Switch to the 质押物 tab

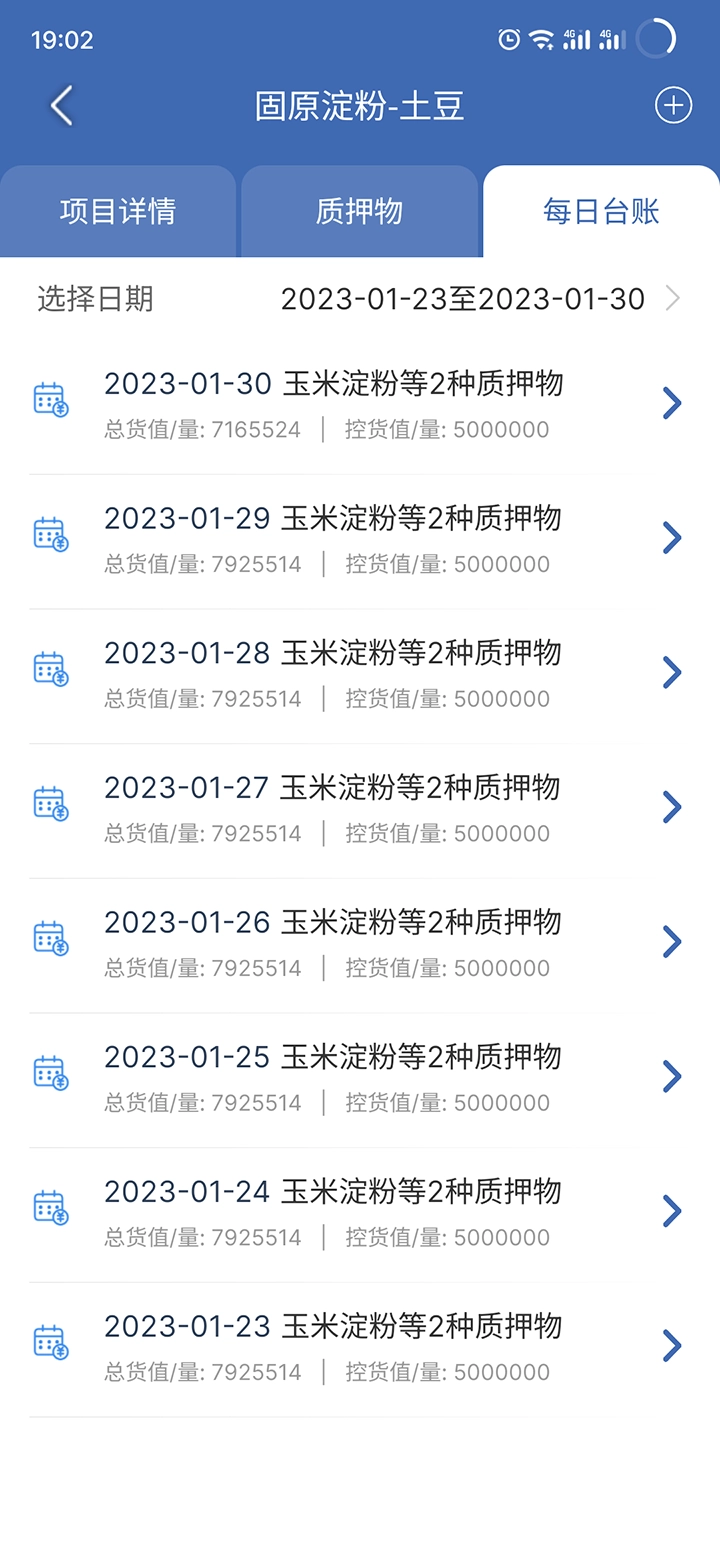(x=359, y=211)
